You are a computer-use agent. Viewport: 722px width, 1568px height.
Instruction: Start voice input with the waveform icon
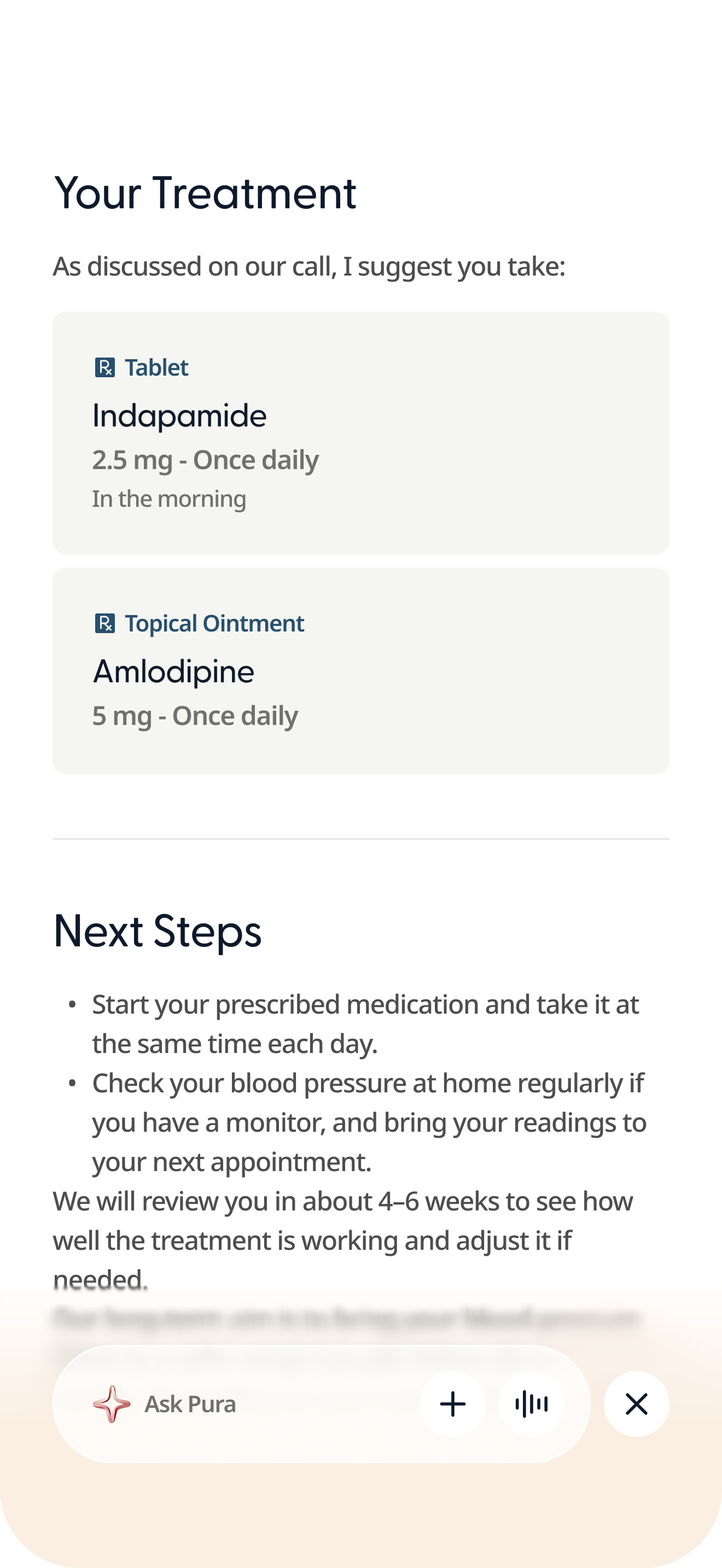pyautogui.click(x=532, y=1403)
